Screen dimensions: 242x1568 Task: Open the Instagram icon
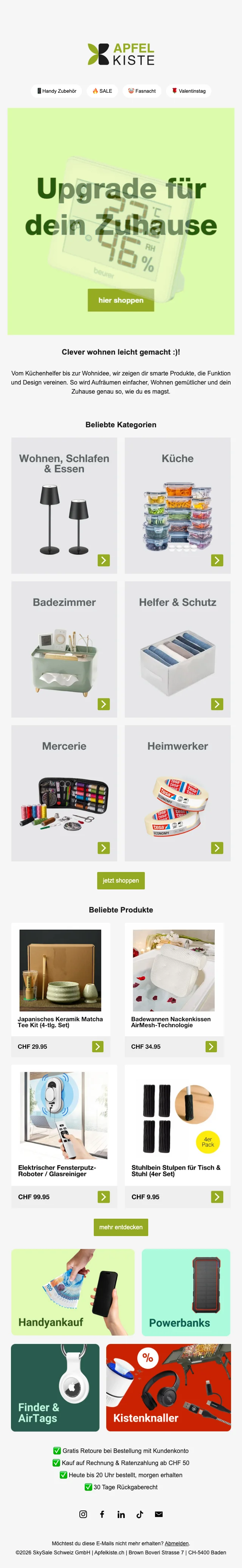click(83, 1514)
